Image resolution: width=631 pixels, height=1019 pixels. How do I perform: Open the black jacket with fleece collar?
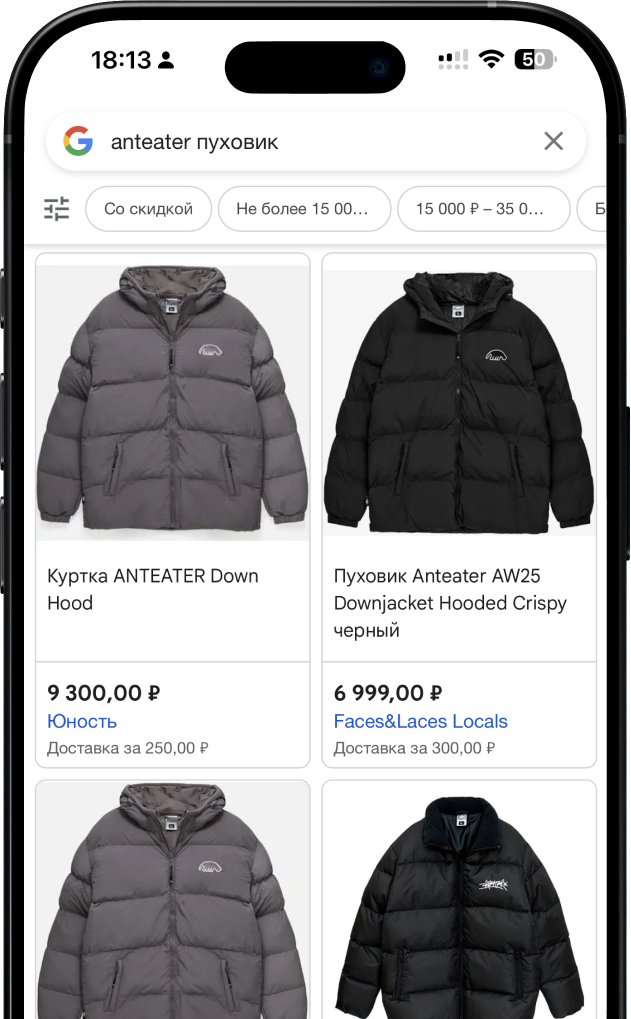[459, 900]
